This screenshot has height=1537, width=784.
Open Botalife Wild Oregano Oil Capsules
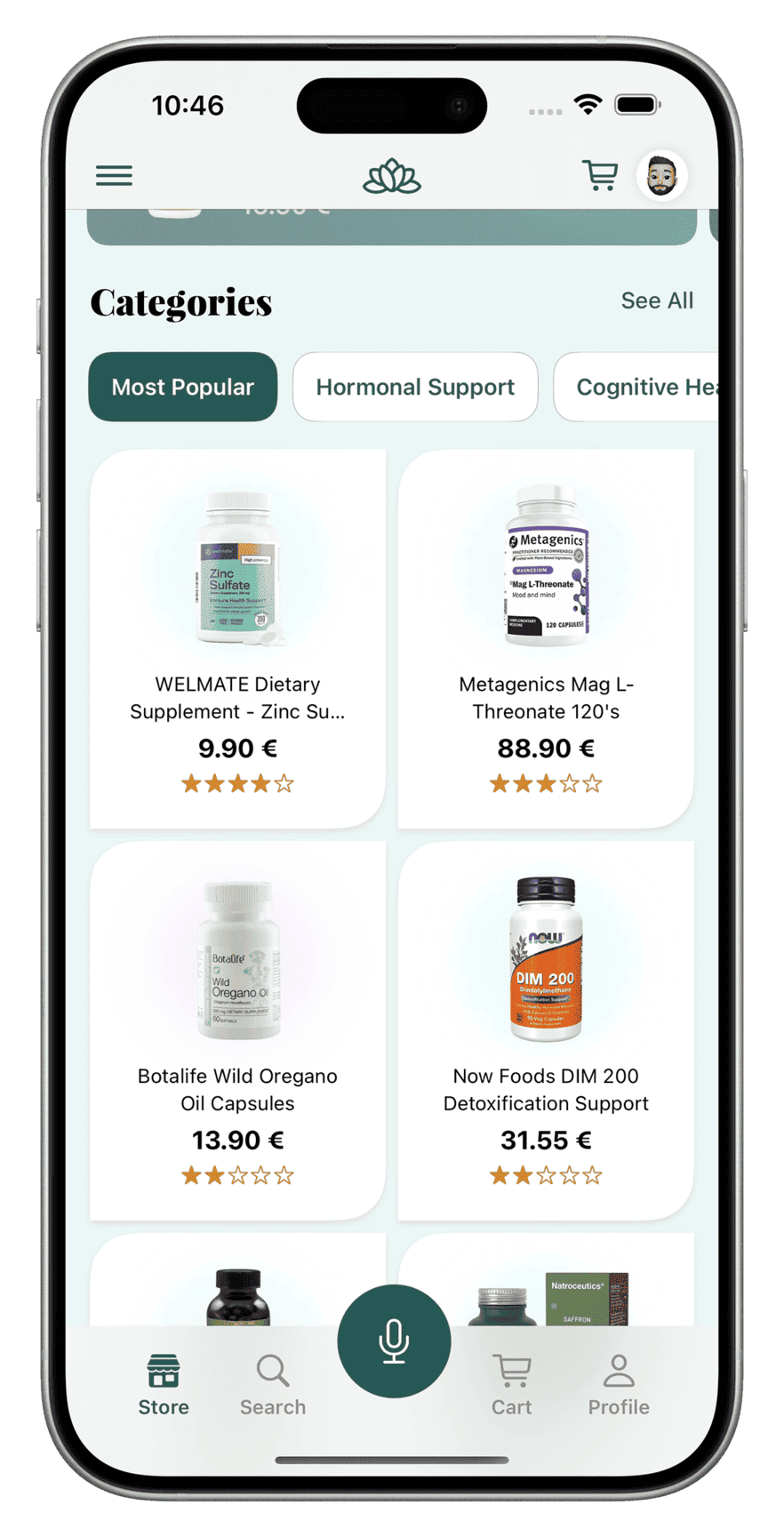coord(237,1029)
